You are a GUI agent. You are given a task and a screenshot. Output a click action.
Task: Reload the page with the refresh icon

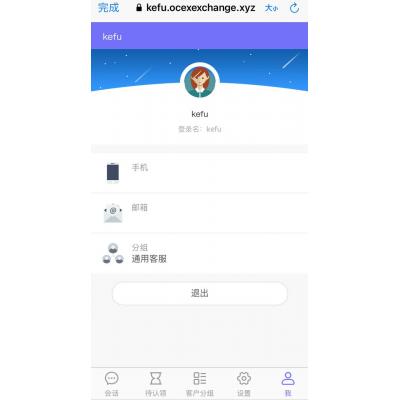coord(294,8)
